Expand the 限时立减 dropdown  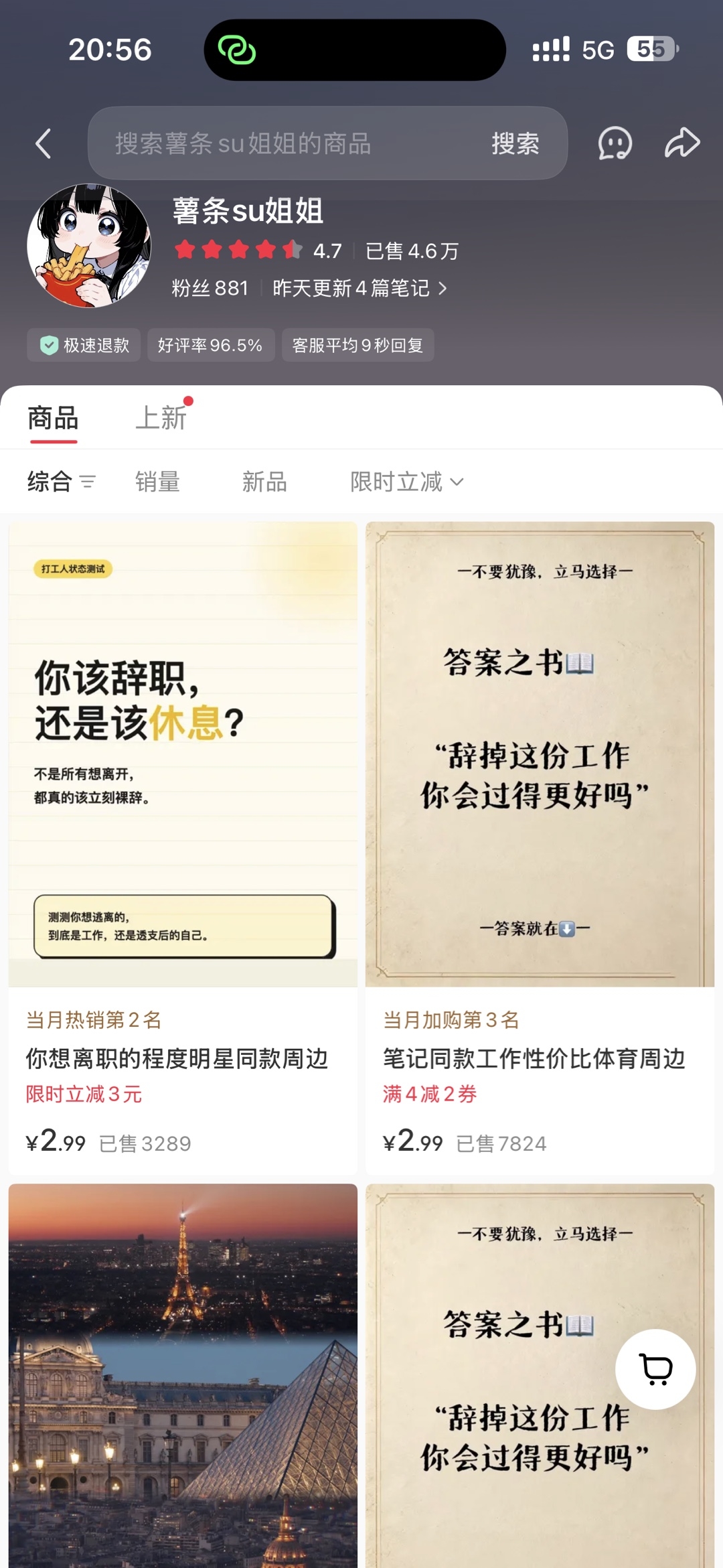tap(407, 481)
